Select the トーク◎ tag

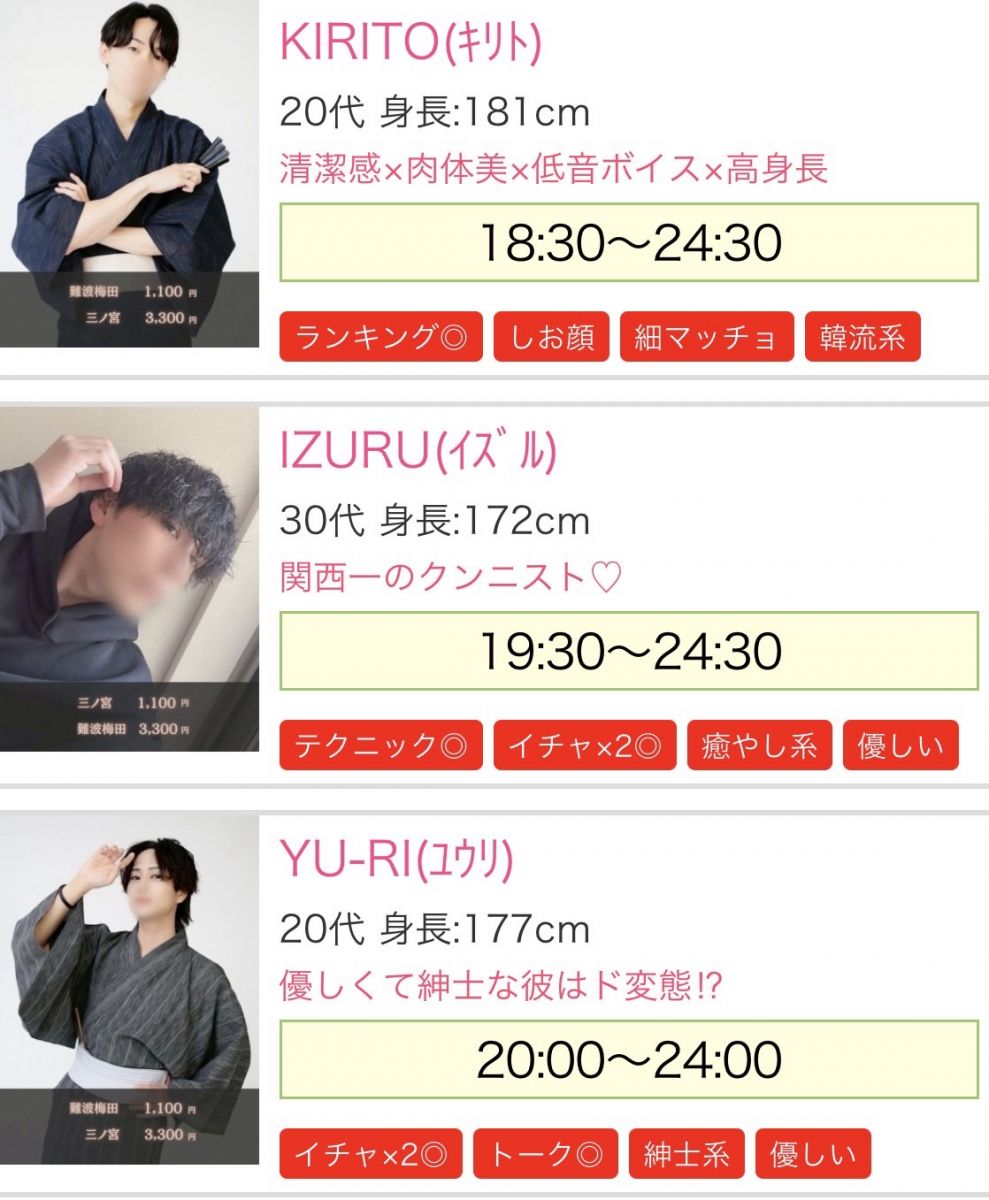(546, 1155)
